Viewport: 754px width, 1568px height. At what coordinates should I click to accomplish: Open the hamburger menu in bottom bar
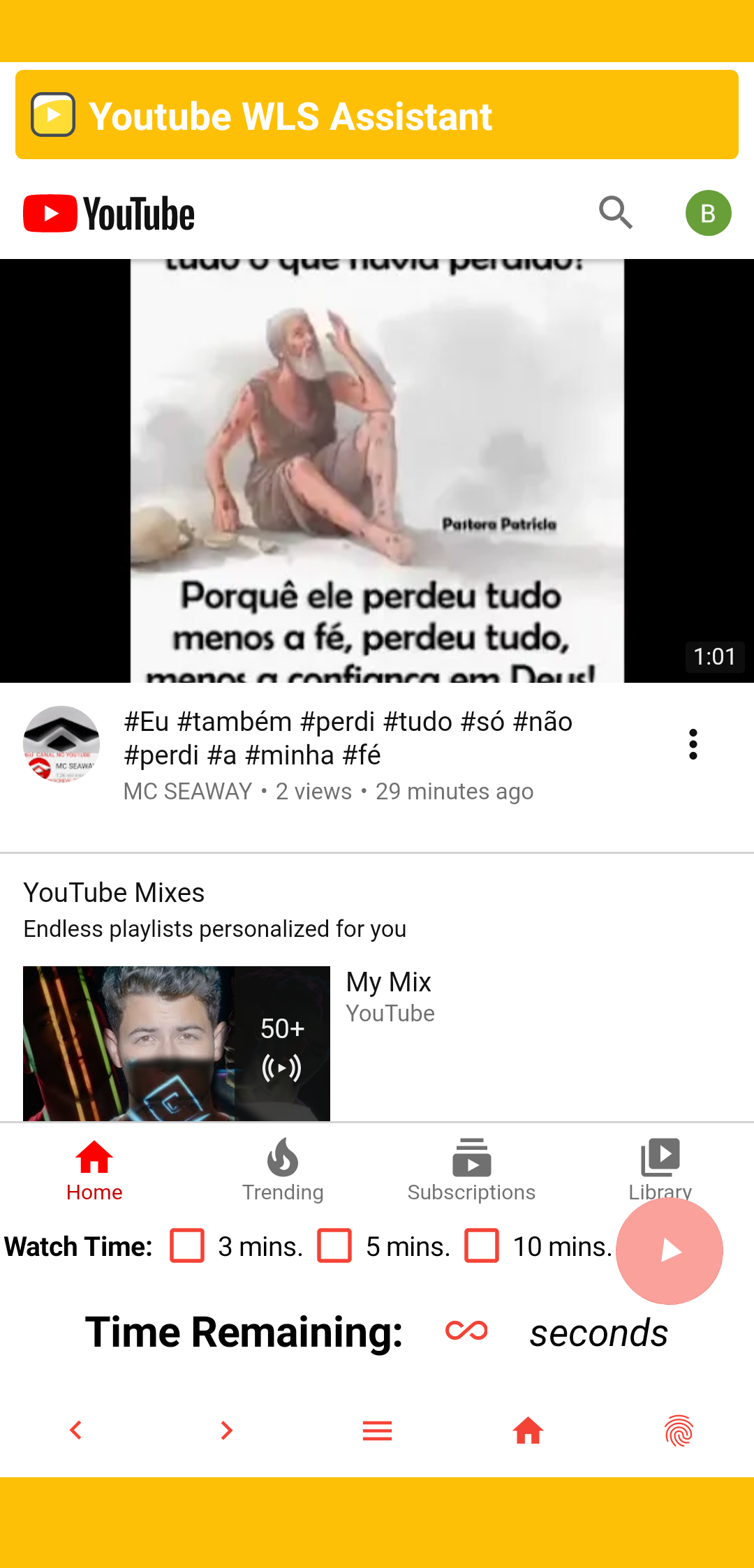pyautogui.click(x=377, y=1430)
